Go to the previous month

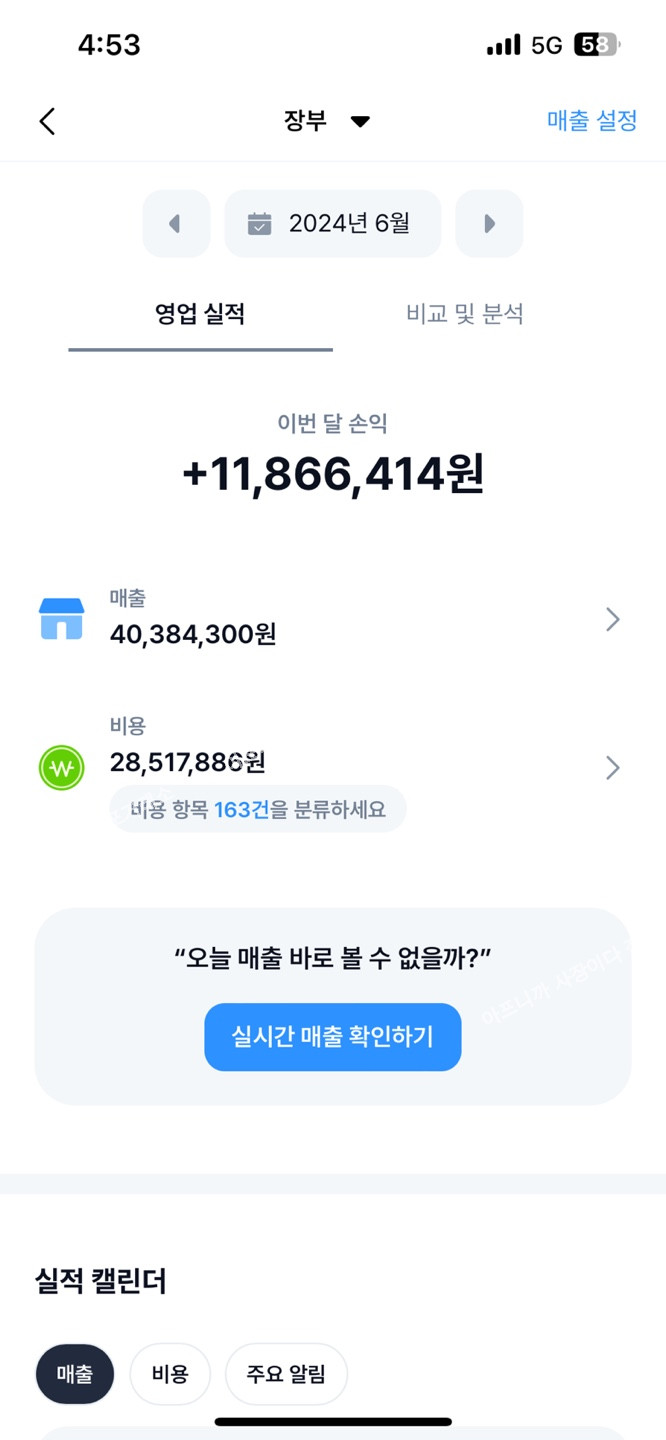176,223
